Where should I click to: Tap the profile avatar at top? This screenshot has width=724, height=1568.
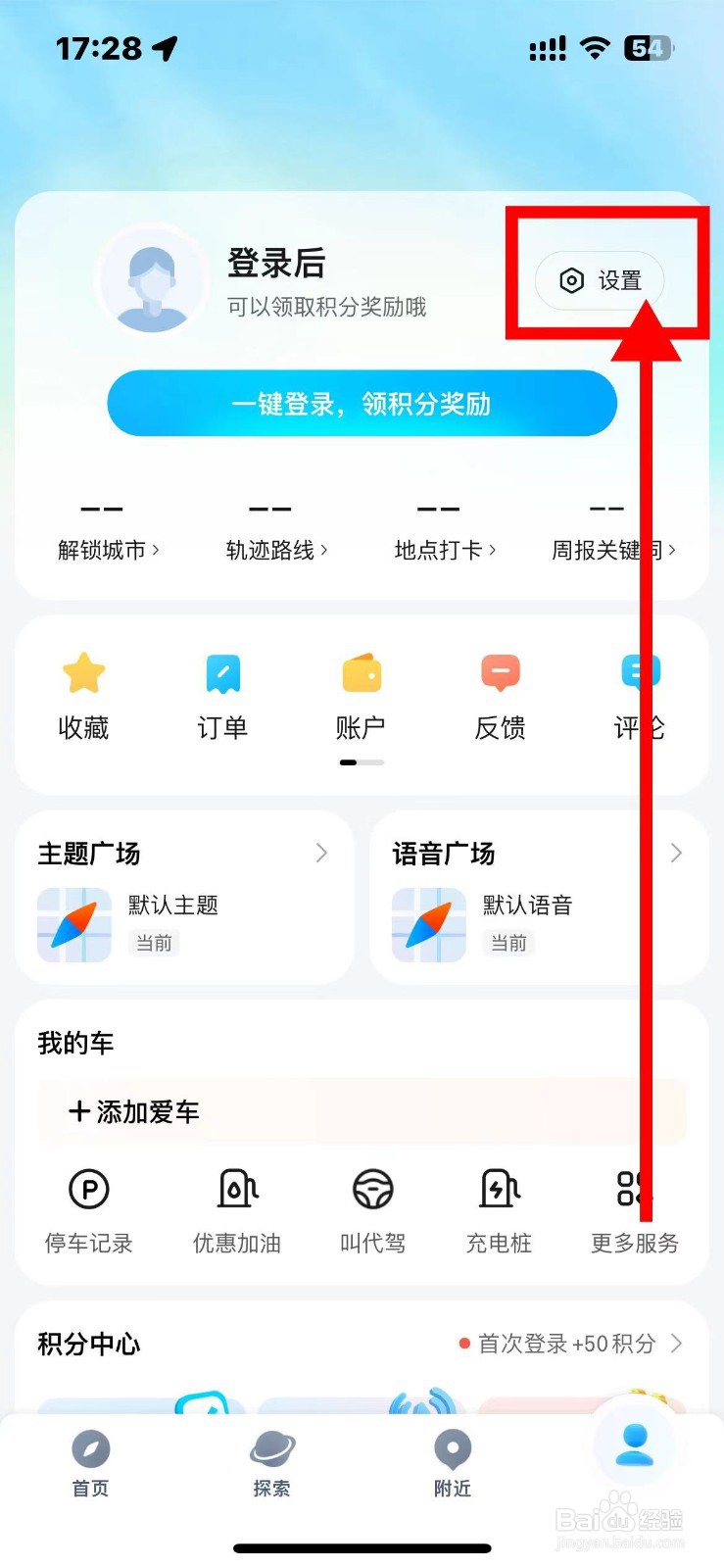pyautogui.click(x=152, y=279)
